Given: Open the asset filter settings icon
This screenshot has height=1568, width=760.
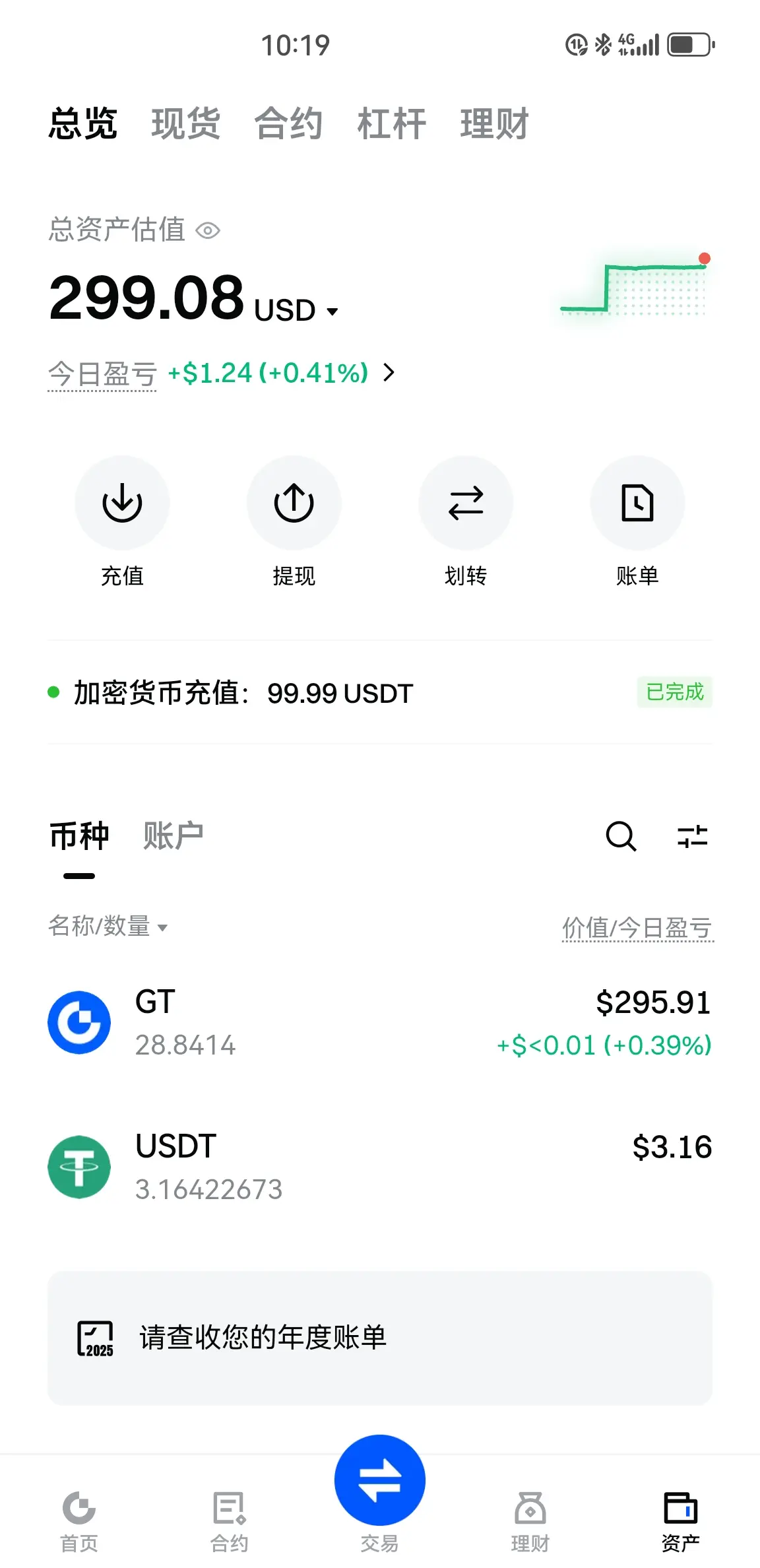Looking at the screenshot, I should coord(692,836).
